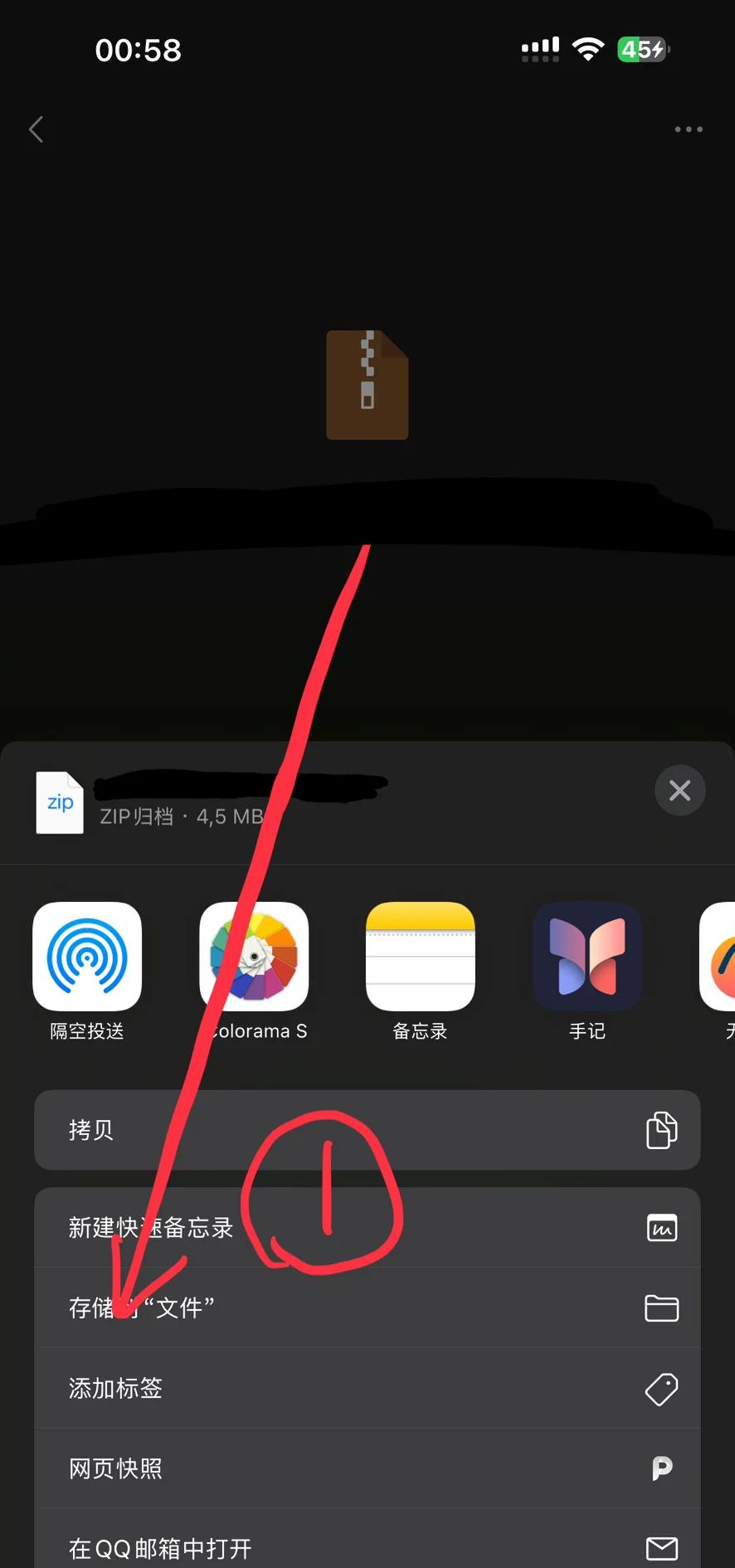The image size is (735, 1568).
Task: Go back with the top-left arrow
Action: coord(37,129)
